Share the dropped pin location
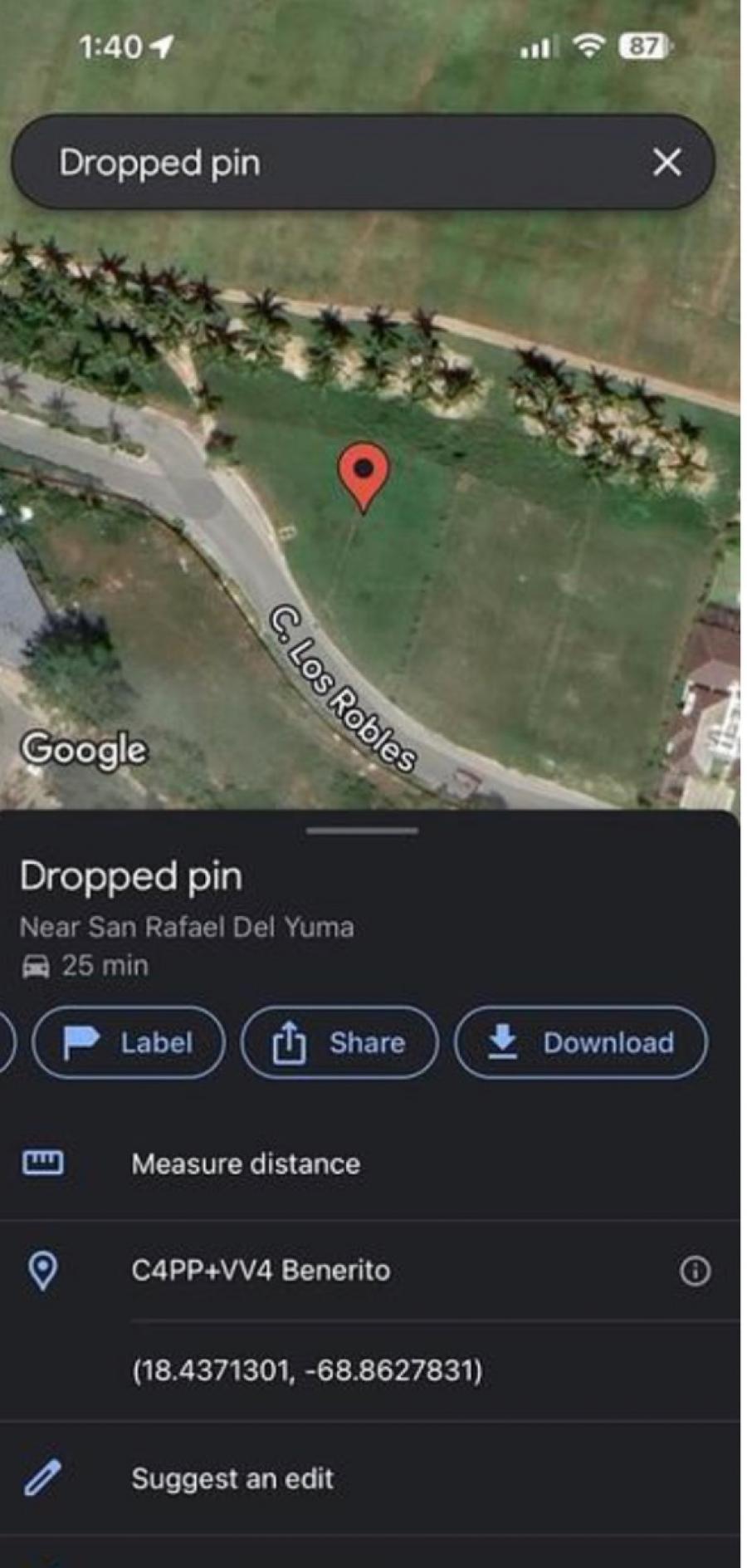Screen dimensions: 747x1568 [x=339, y=1042]
